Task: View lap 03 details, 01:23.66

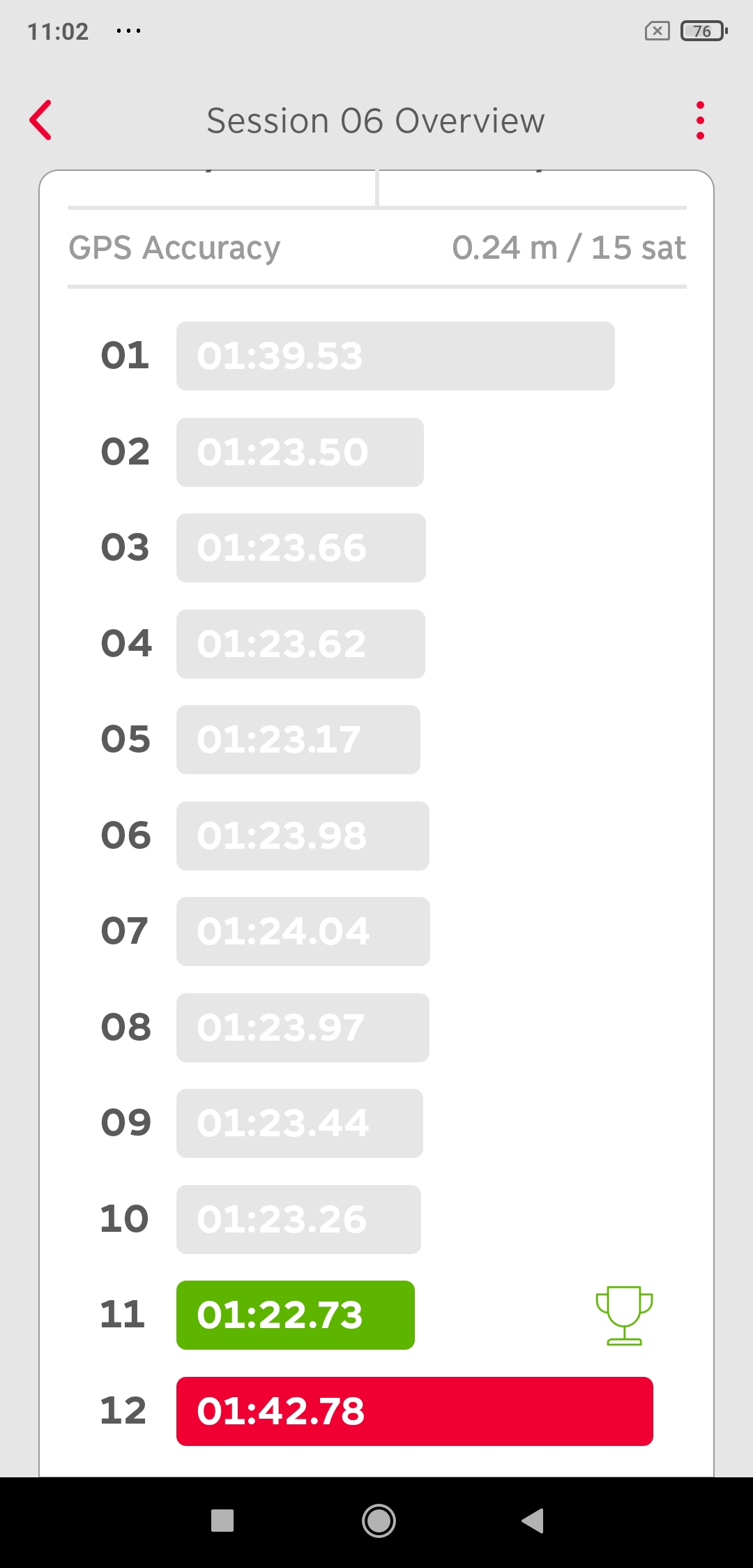Action: [301, 548]
